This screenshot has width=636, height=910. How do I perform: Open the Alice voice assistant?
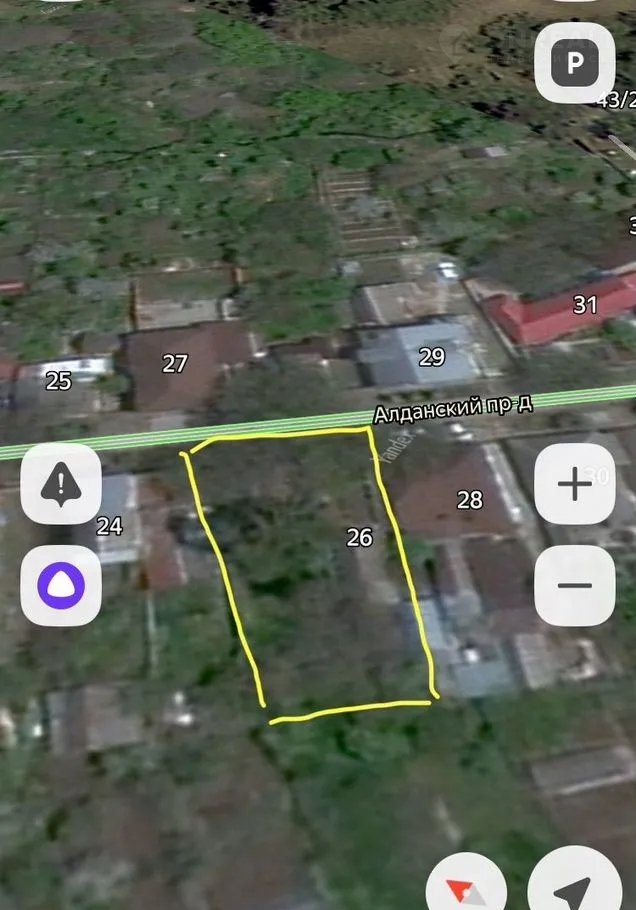(x=61, y=586)
